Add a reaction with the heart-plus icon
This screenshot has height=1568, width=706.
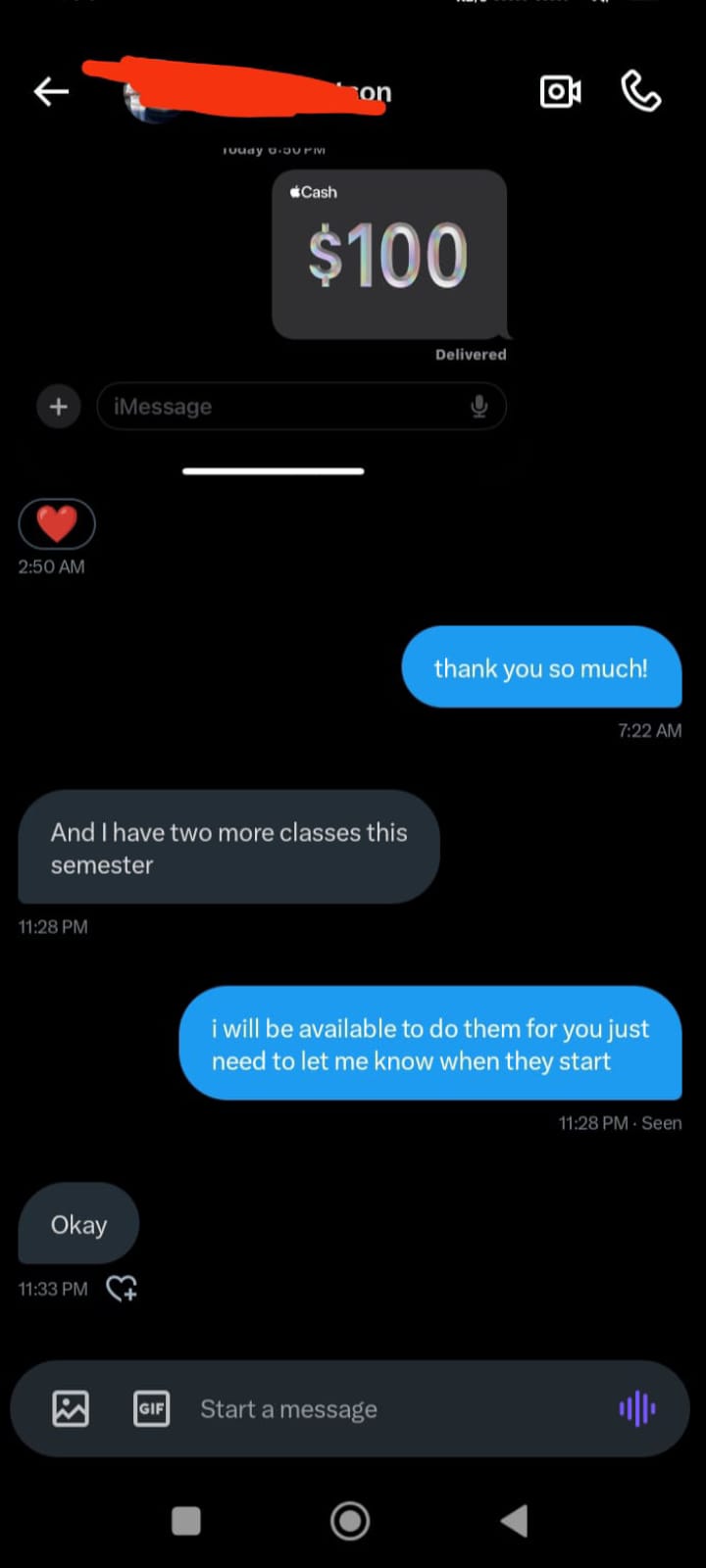point(123,1289)
